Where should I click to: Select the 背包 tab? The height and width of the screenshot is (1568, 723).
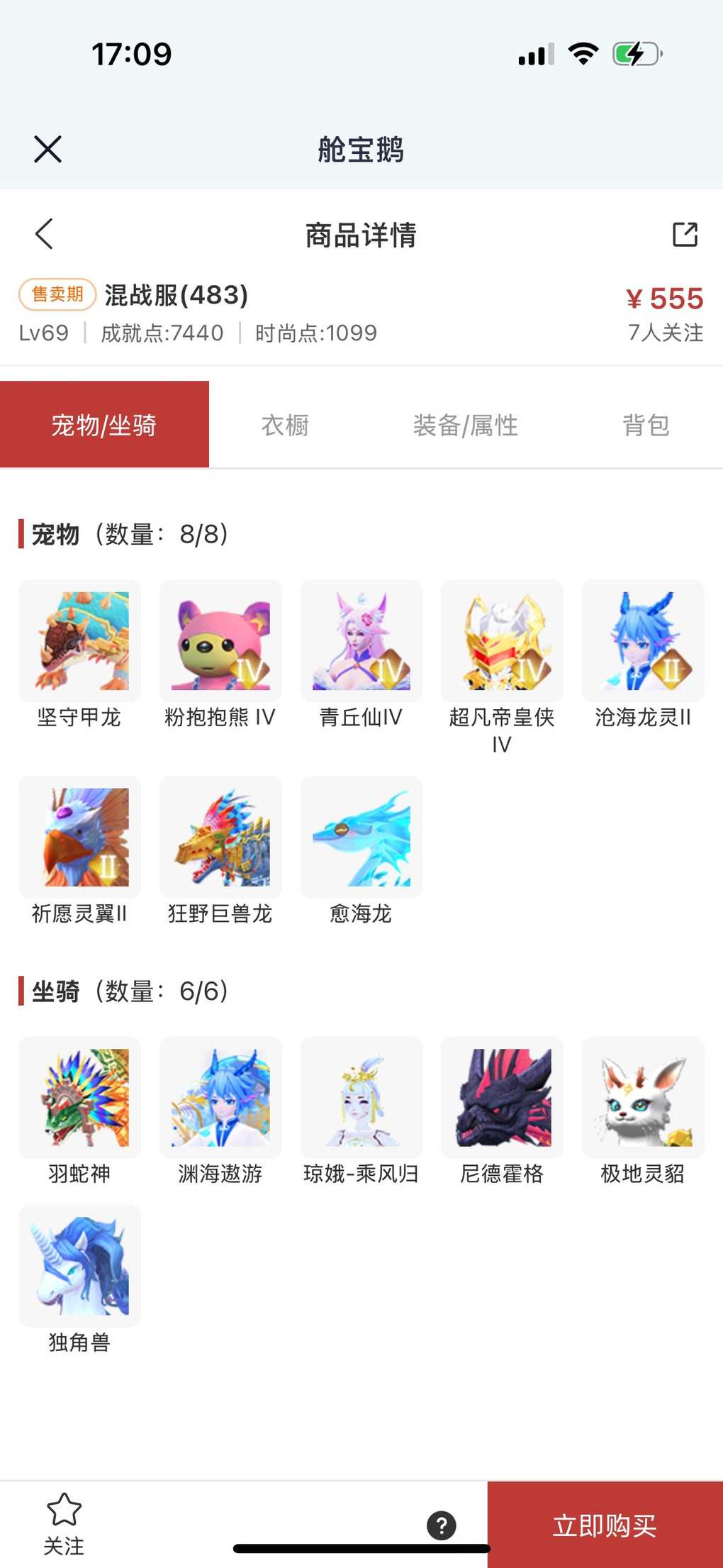coord(646,426)
